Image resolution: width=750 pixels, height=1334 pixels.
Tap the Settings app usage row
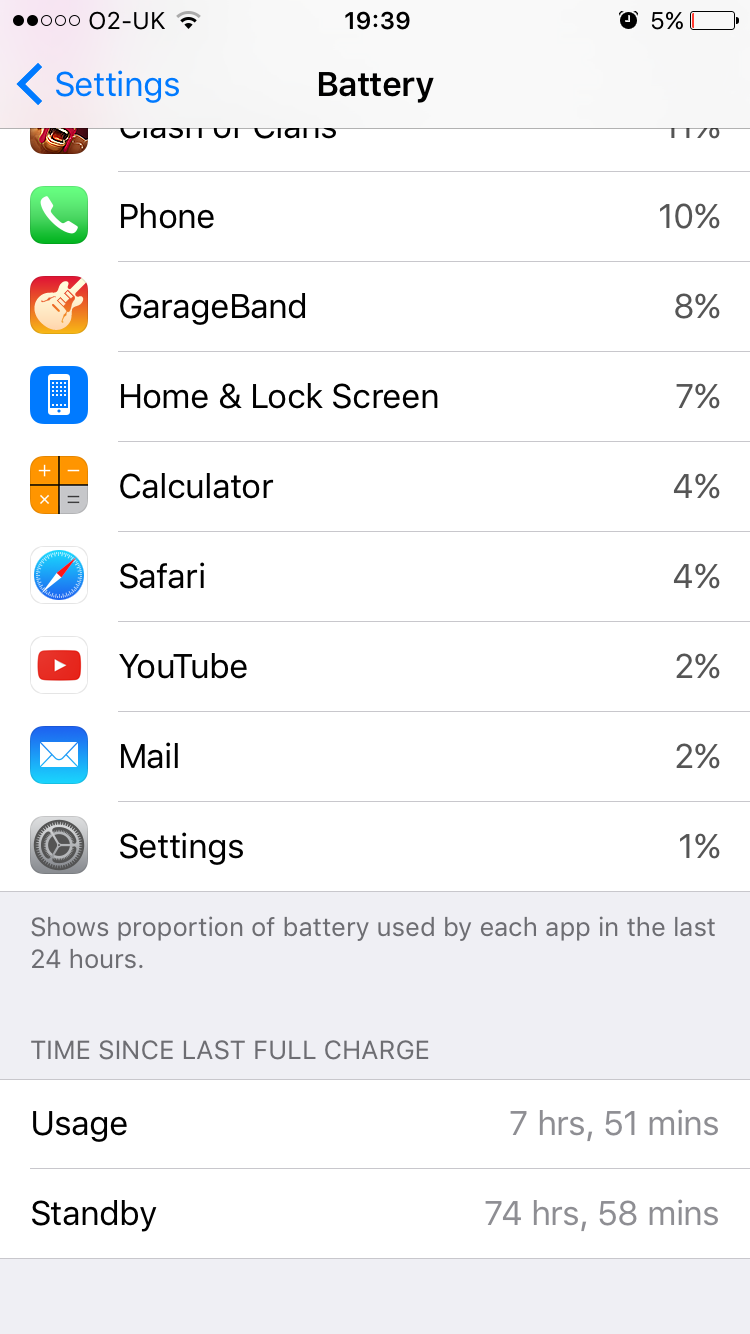[375, 846]
